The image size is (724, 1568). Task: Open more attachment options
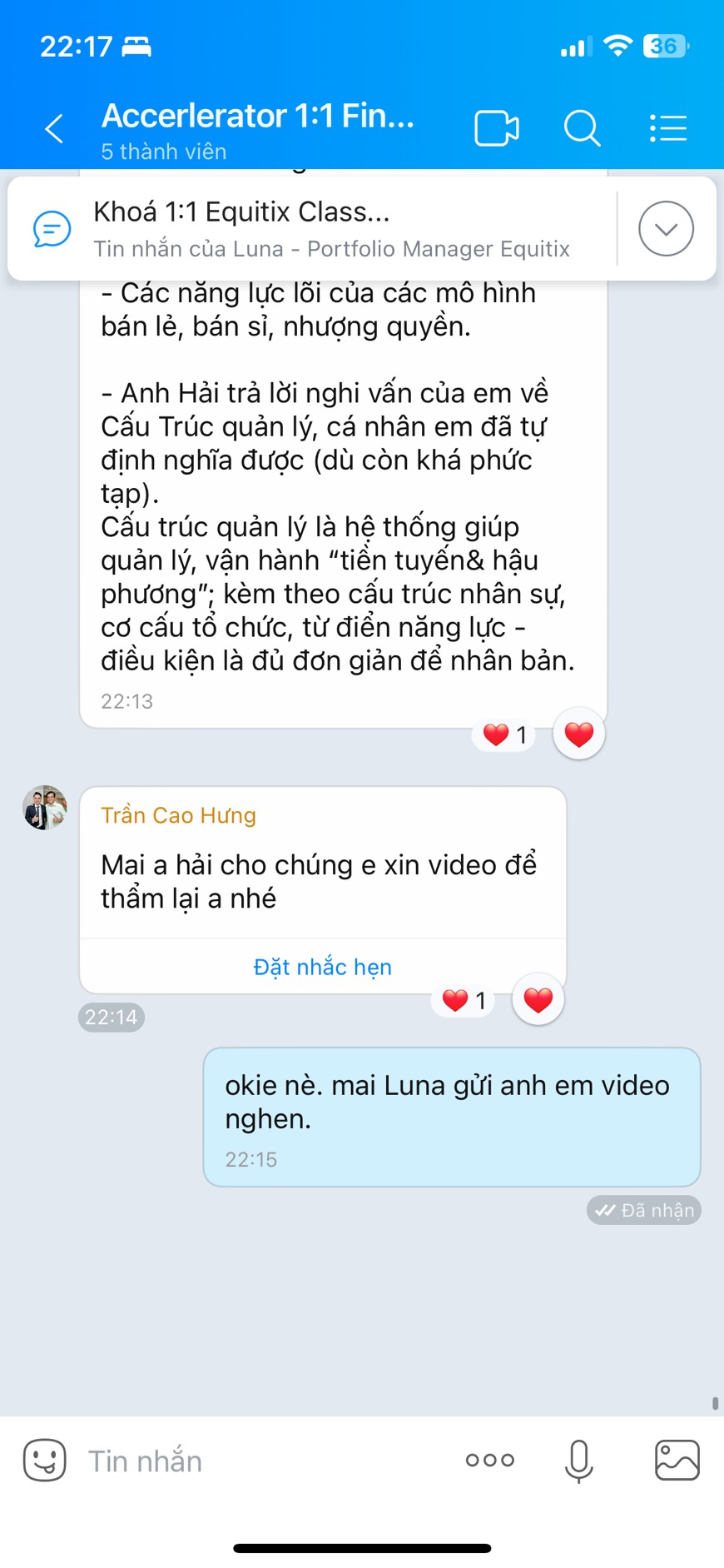click(x=489, y=1460)
